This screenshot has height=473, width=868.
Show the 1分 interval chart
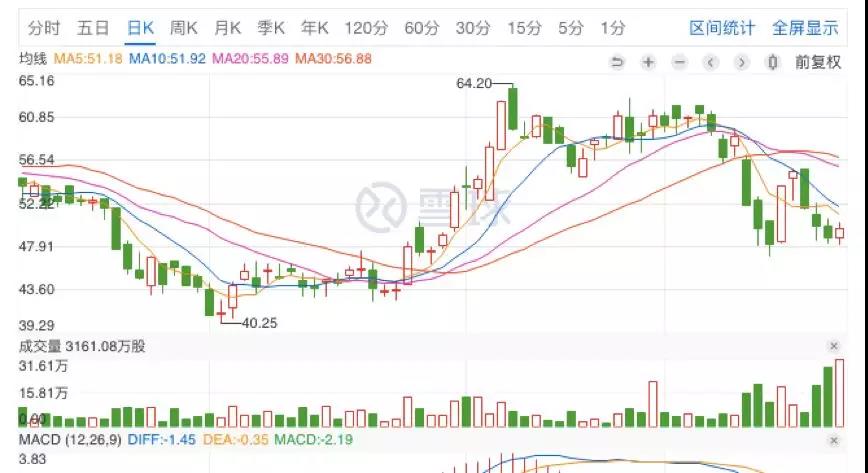(x=614, y=28)
